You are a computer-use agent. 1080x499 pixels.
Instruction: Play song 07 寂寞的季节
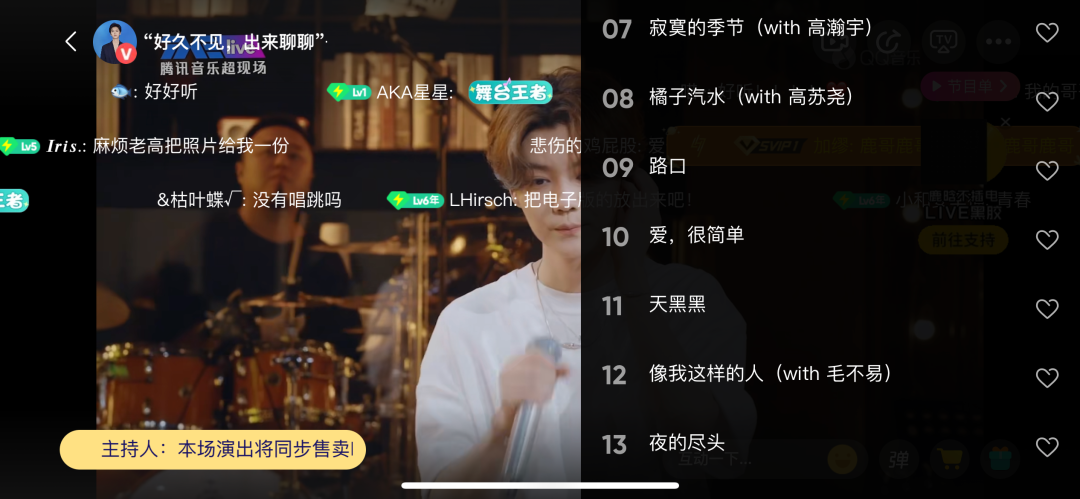pos(761,28)
